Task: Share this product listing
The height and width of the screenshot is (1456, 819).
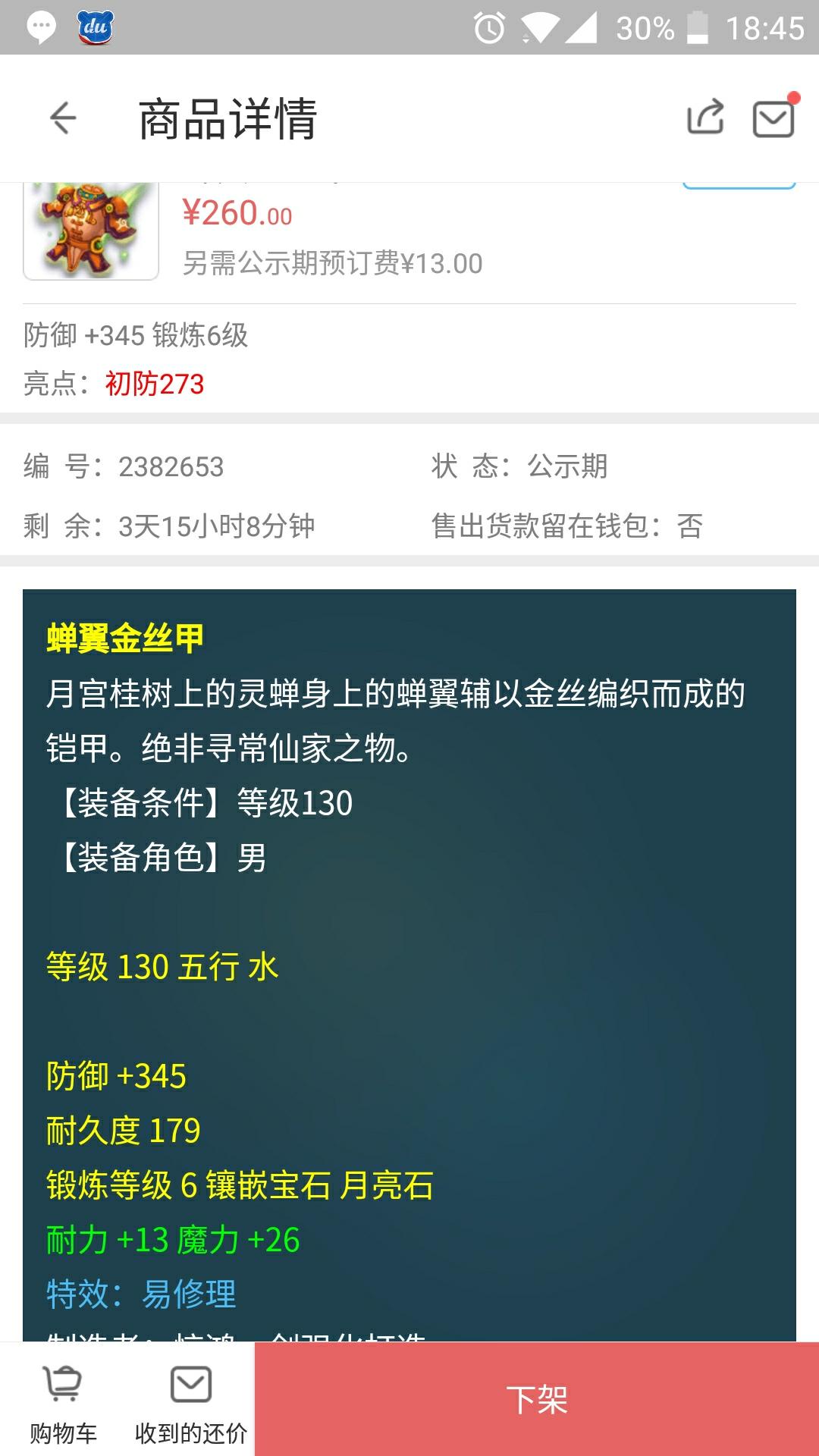Action: (x=705, y=118)
